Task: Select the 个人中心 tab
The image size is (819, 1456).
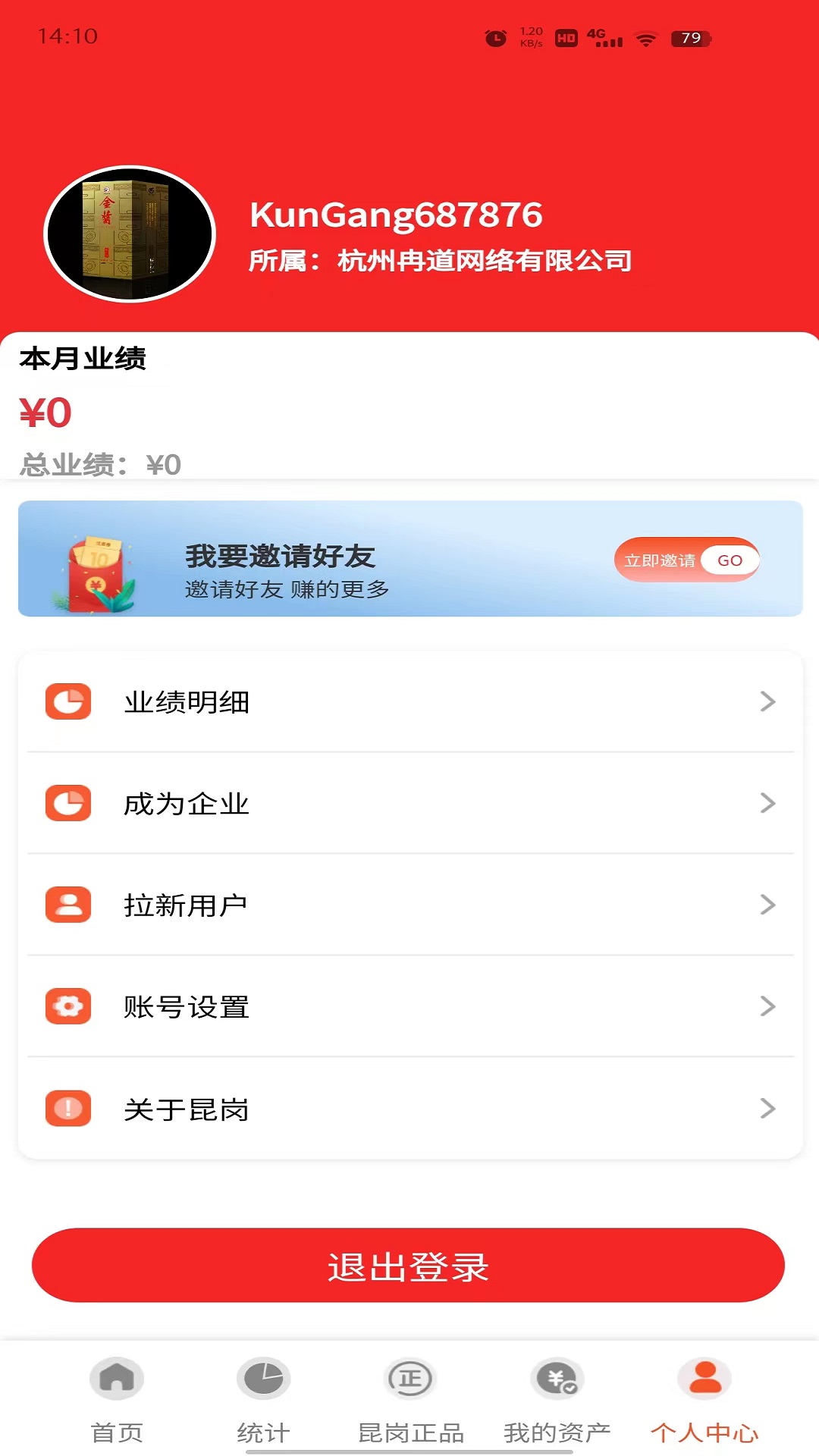Action: click(x=704, y=1400)
